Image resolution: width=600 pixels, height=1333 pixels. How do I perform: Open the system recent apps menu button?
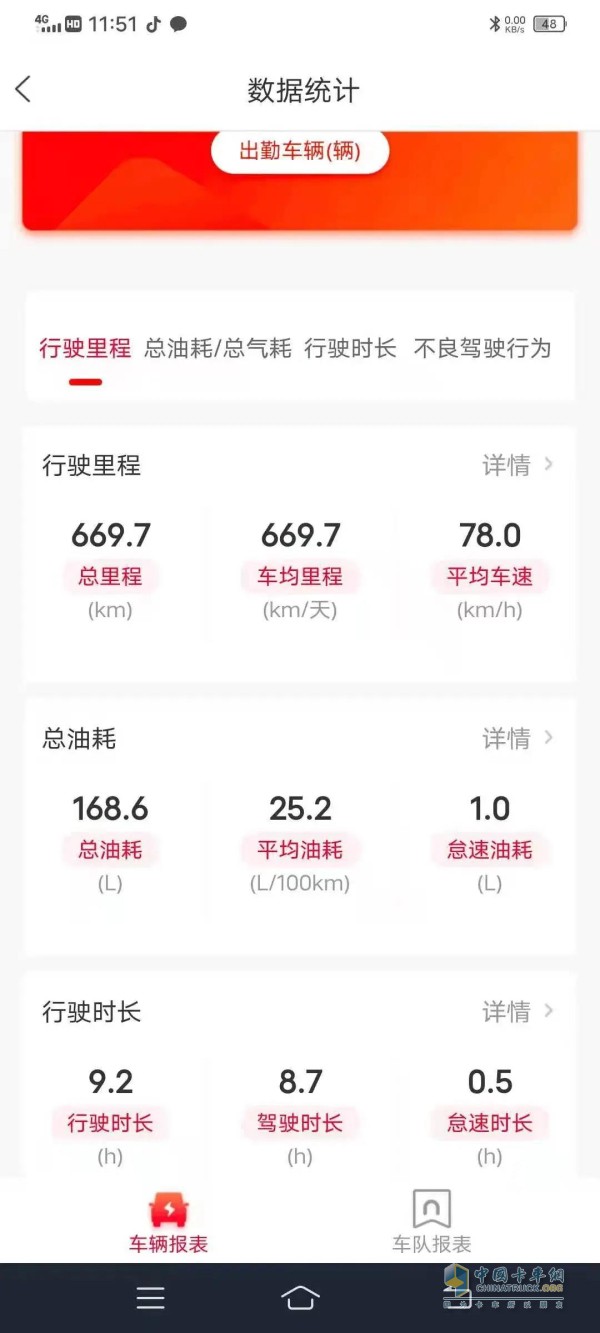[151, 1298]
